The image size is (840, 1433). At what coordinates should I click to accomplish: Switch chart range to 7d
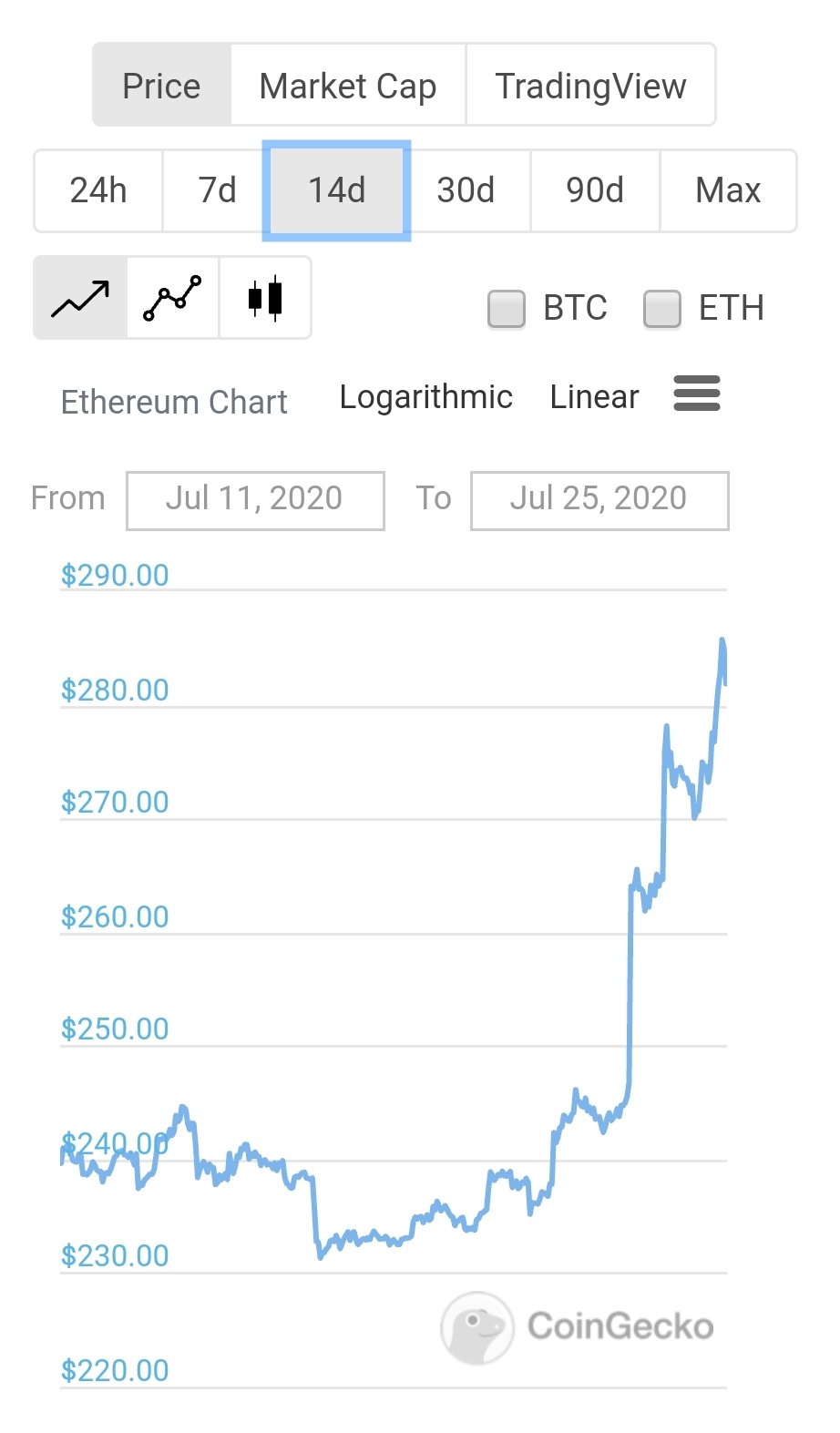(217, 190)
